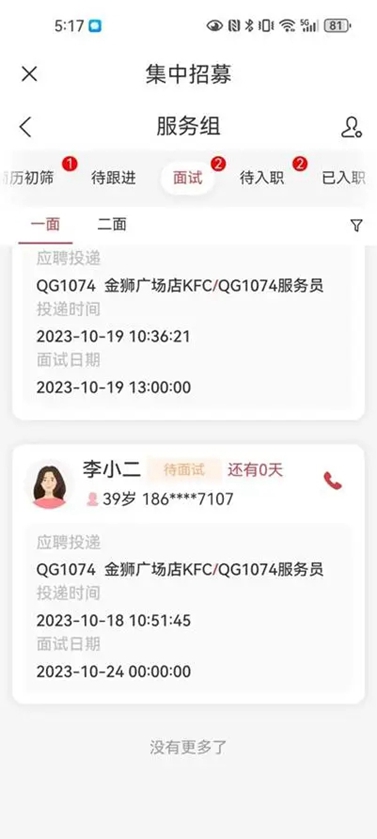Select the 面试 tab
Screen dimensions: 377x839
point(188,178)
